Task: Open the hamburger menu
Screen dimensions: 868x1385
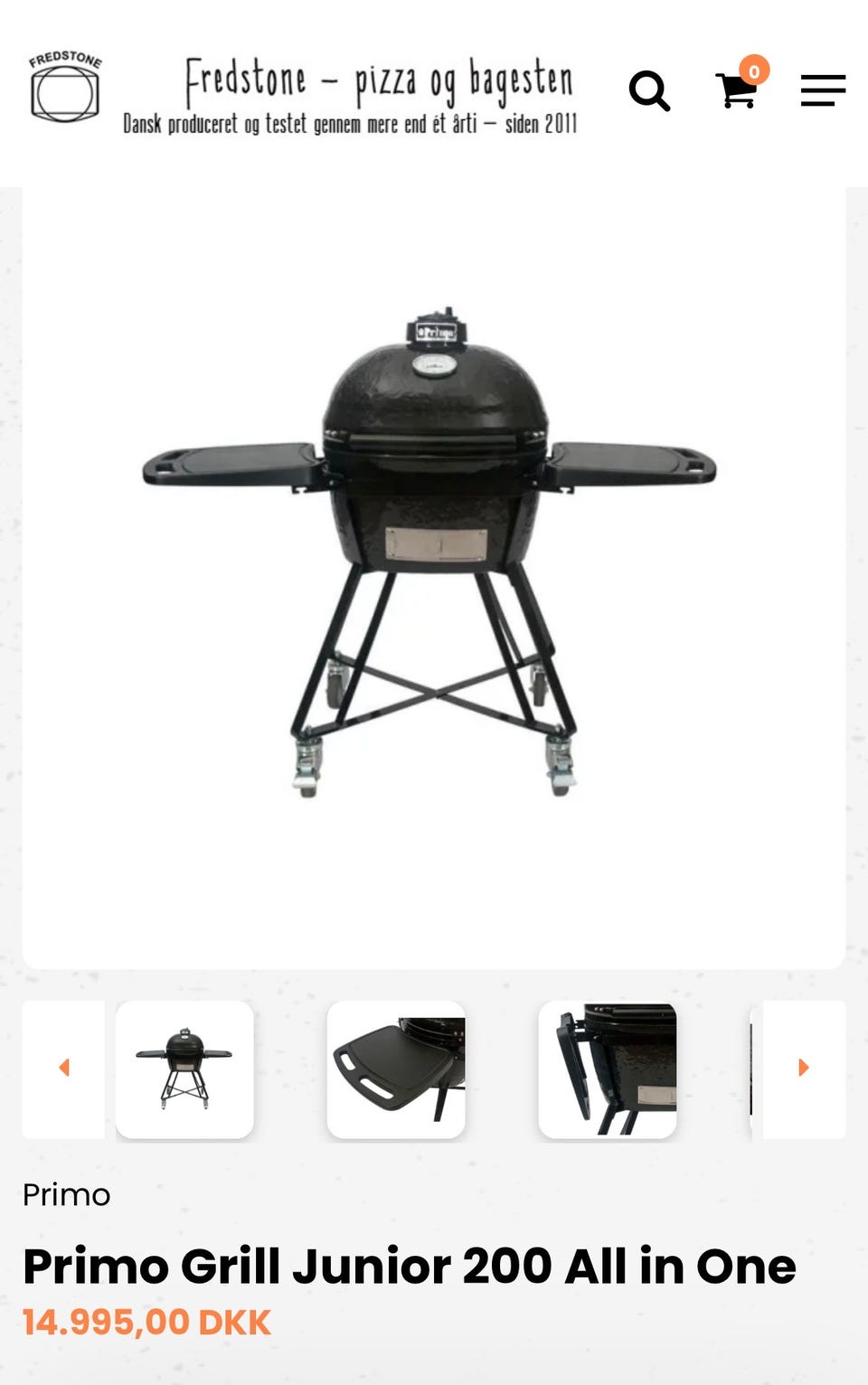Action: pos(823,90)
